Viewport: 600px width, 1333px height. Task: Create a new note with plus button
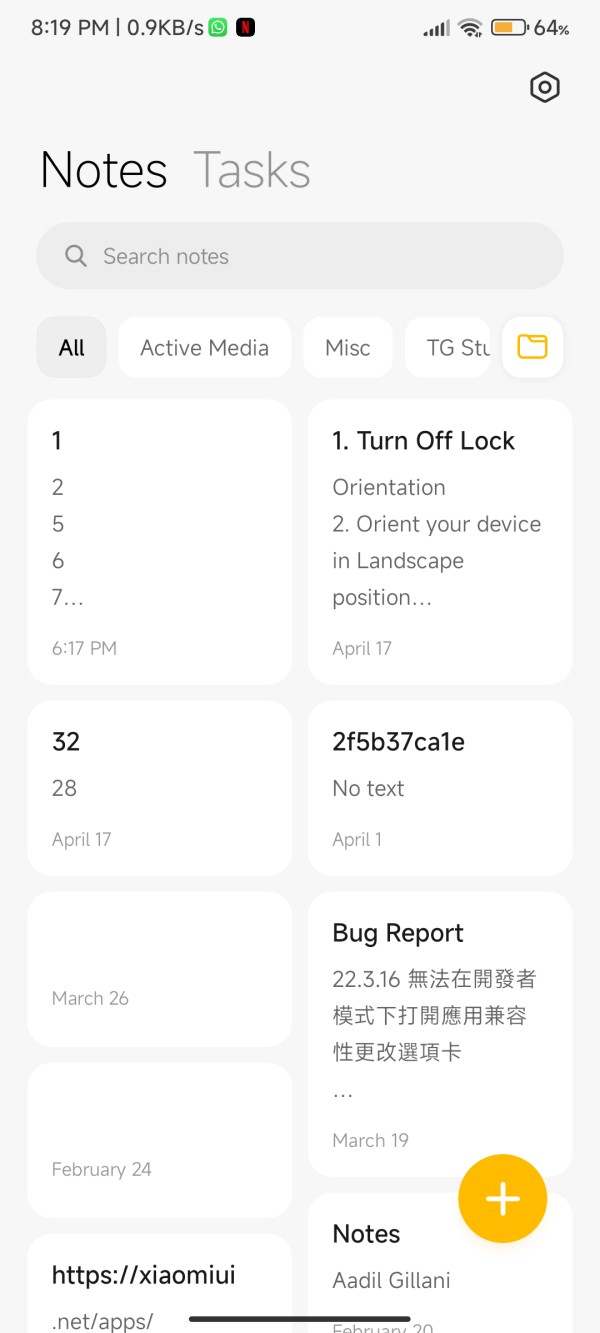point(503,1199)
